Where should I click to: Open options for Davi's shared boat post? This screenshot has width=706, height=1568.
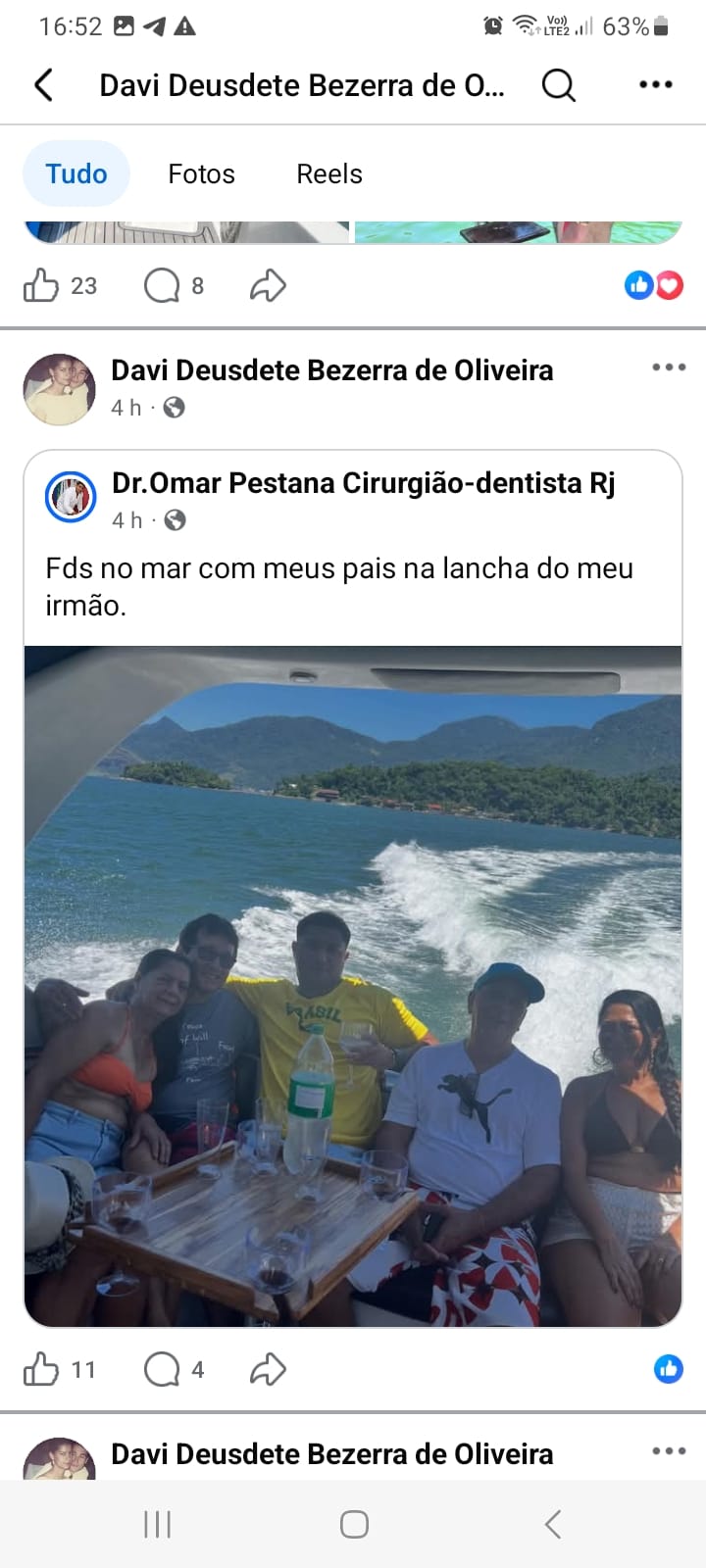[669, 367]
